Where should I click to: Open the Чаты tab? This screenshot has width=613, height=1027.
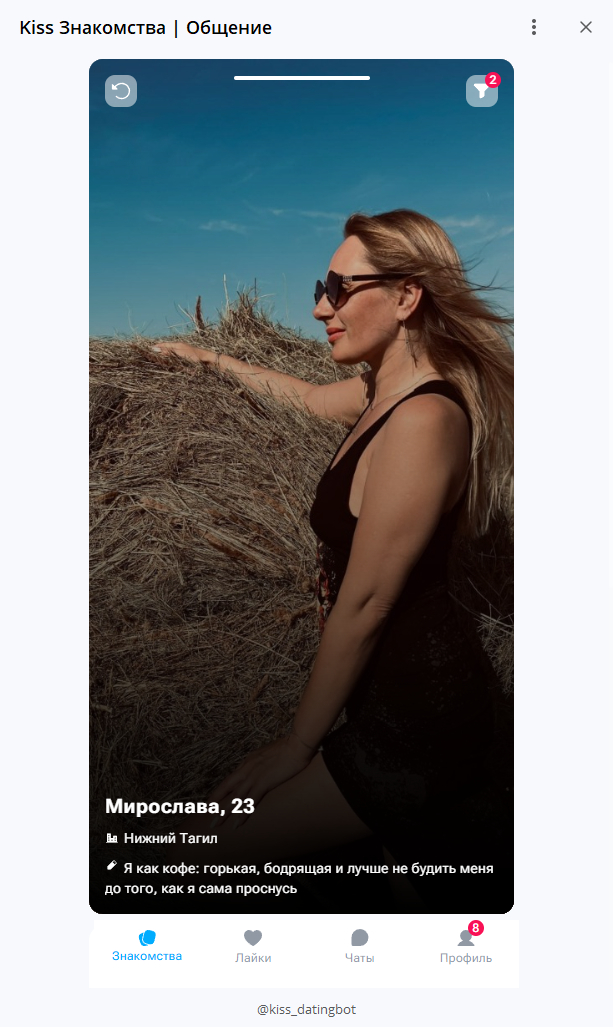coord(360,946)
